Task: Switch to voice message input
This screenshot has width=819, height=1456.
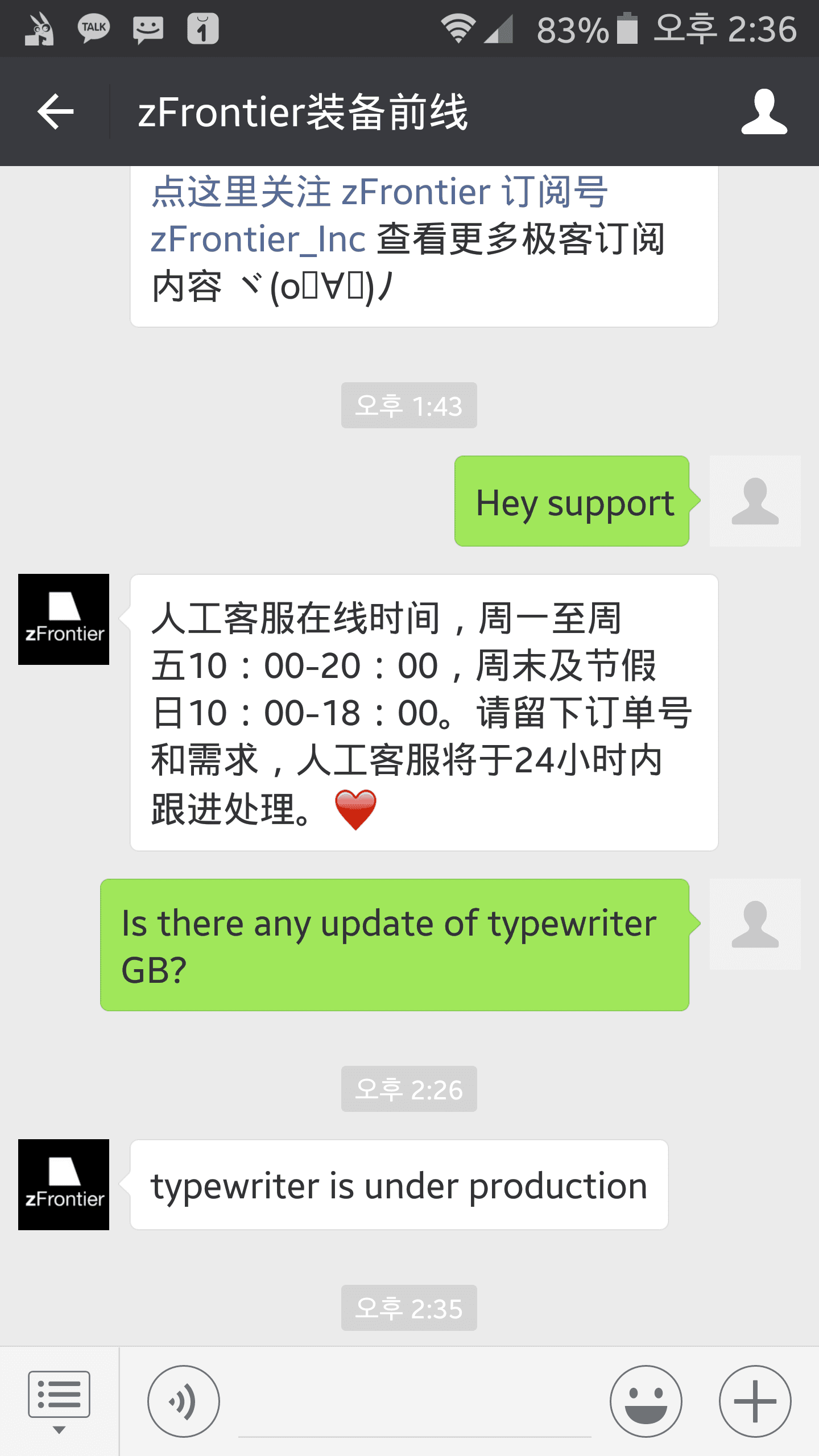Action: [183, 1401]
